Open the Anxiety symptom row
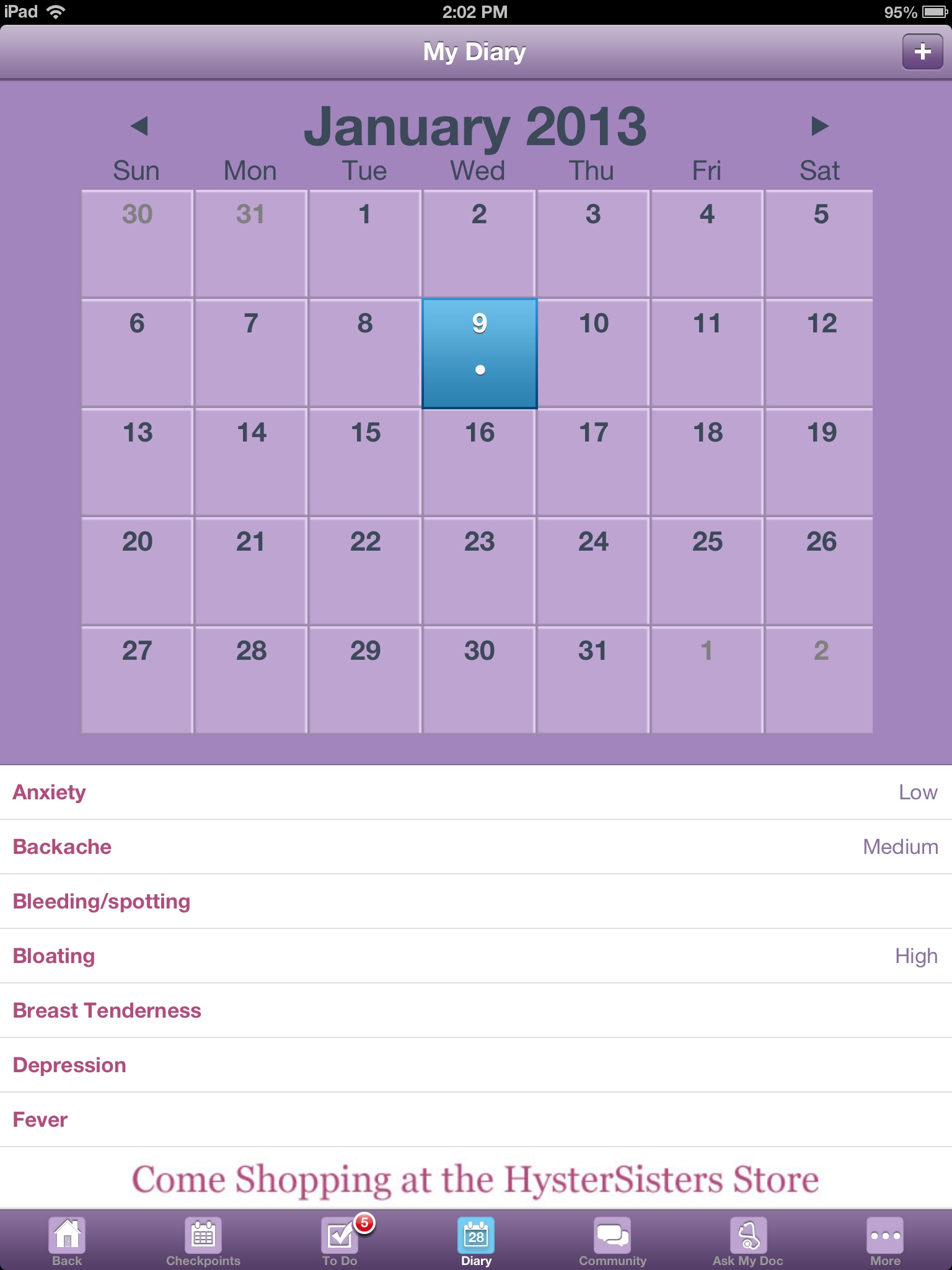The image size is (952, 1270). [476, 792]
